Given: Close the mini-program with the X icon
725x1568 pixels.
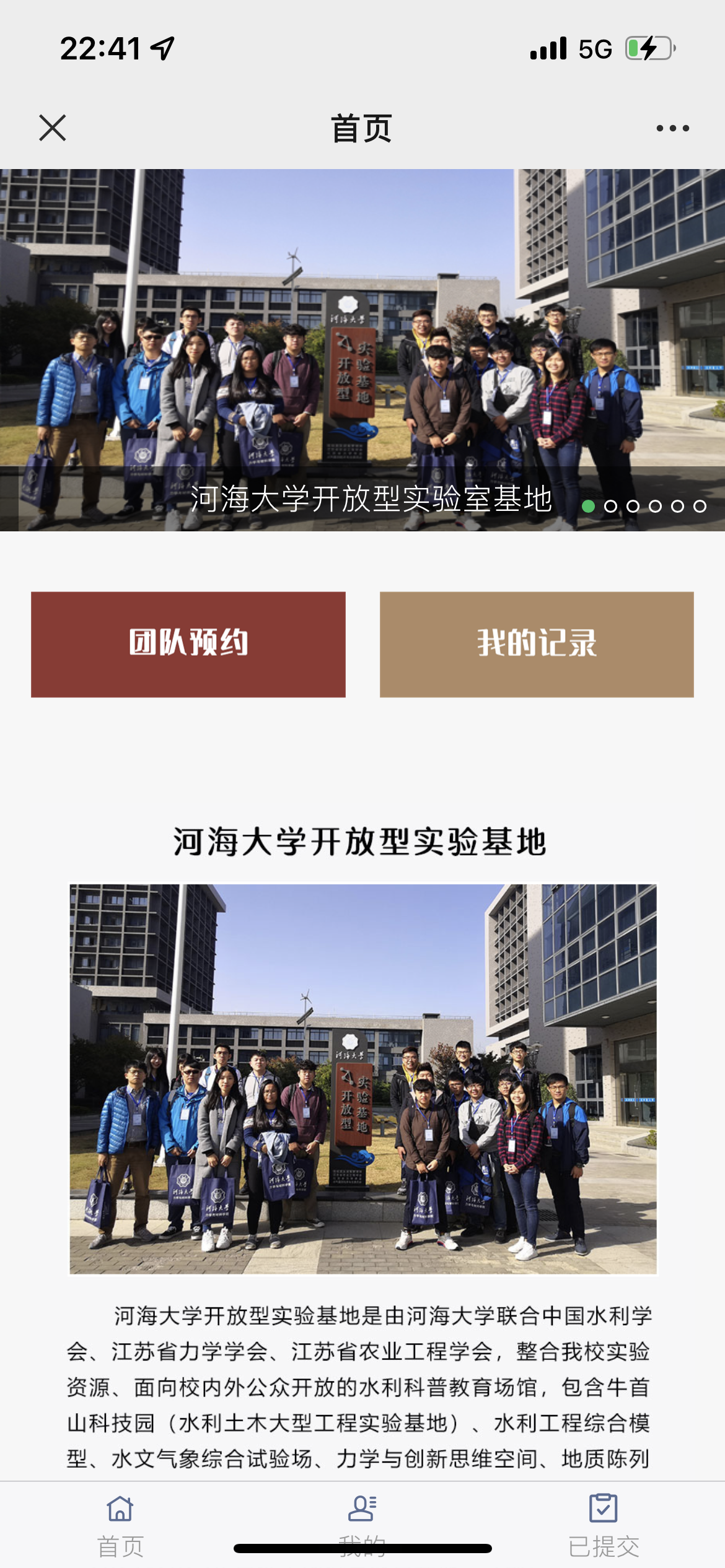Looking at the screenshot, I should (53, 128).
